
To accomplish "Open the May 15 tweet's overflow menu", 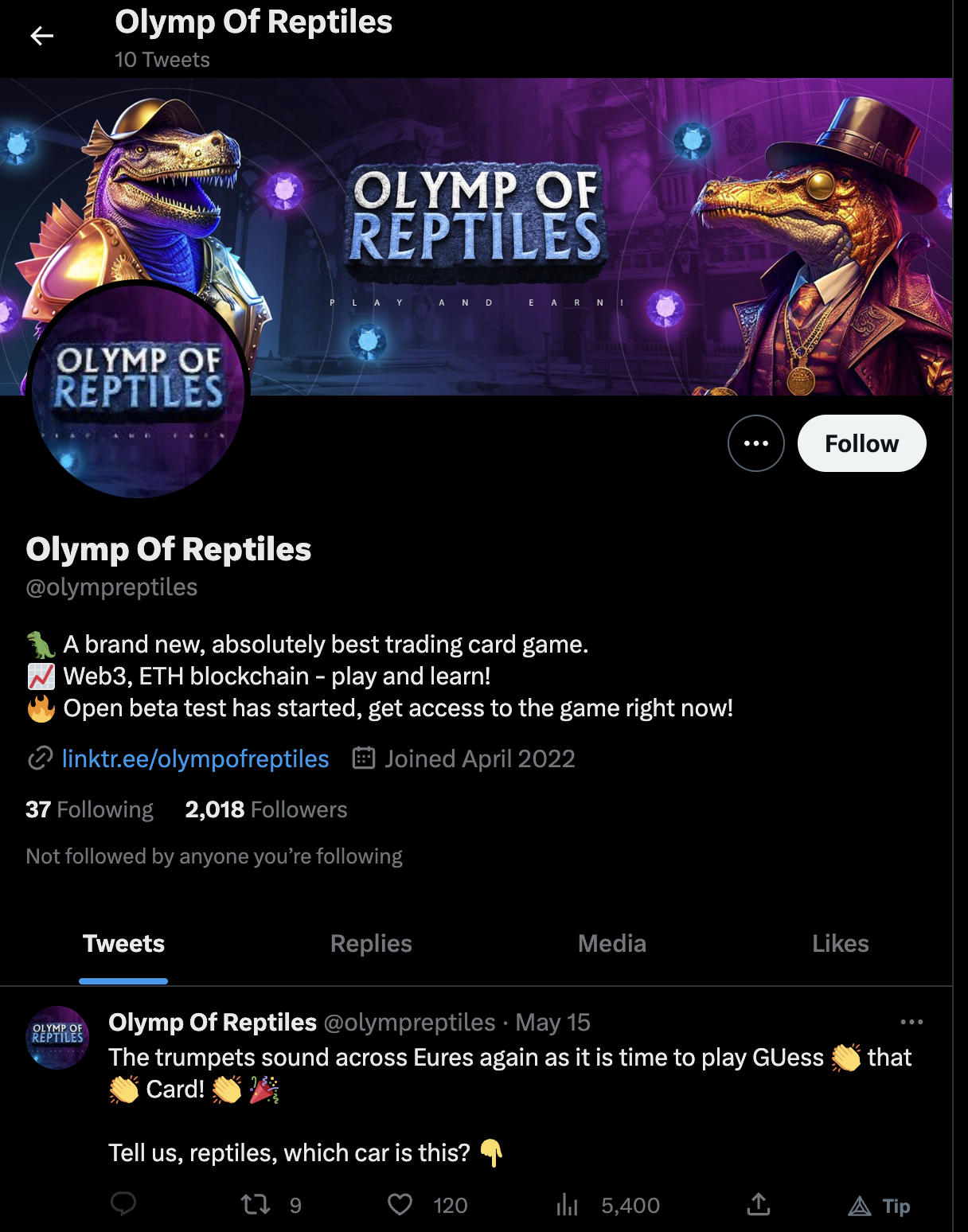I will point(911,1022).
